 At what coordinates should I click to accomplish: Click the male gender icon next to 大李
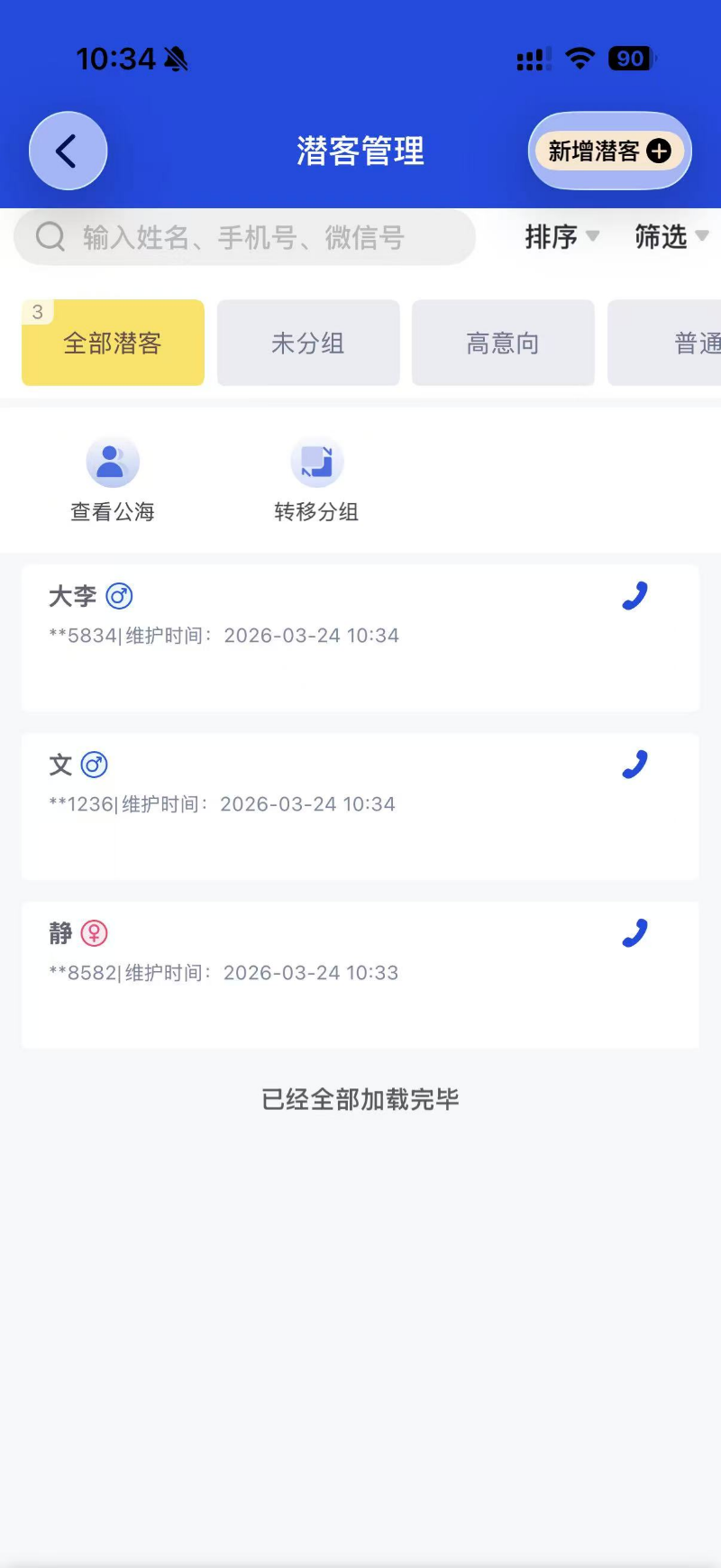[x=118, y=596]
